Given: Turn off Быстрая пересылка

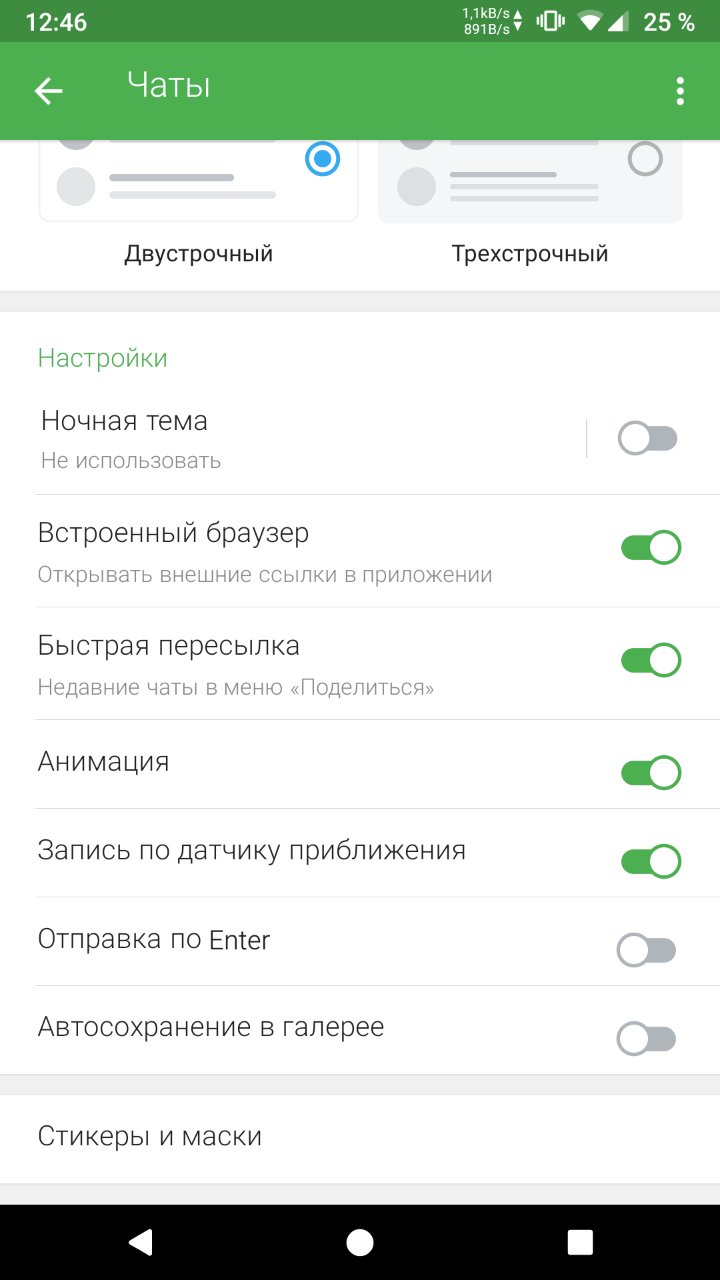Looking at the screenshot, I should (x=651, y=660).
